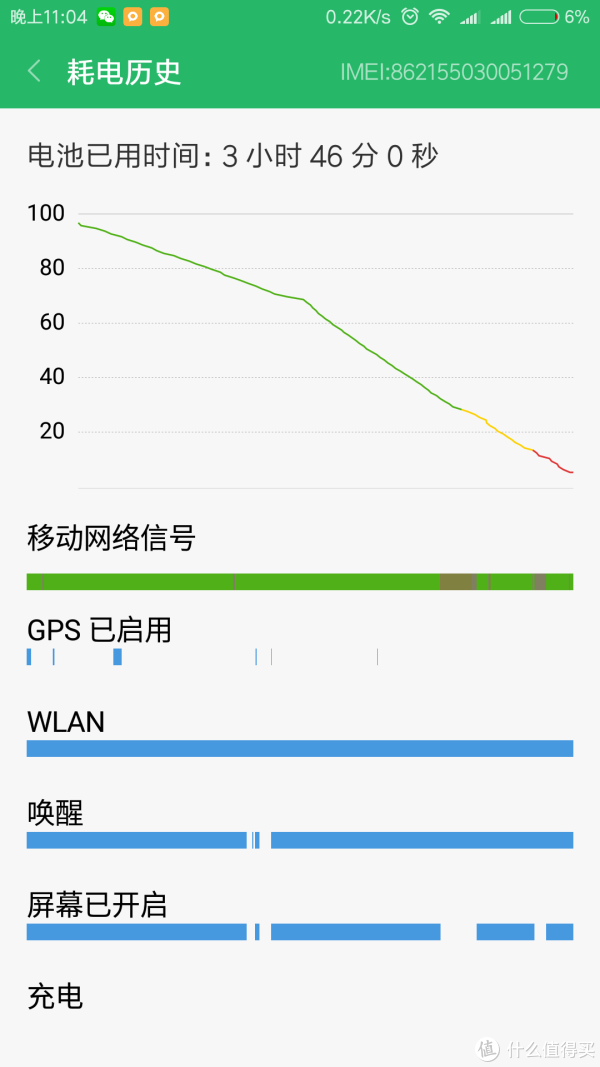Go back from the 耗电历史 screen
The width and height of the screenshot is (600, 1067).
(34, 71)
